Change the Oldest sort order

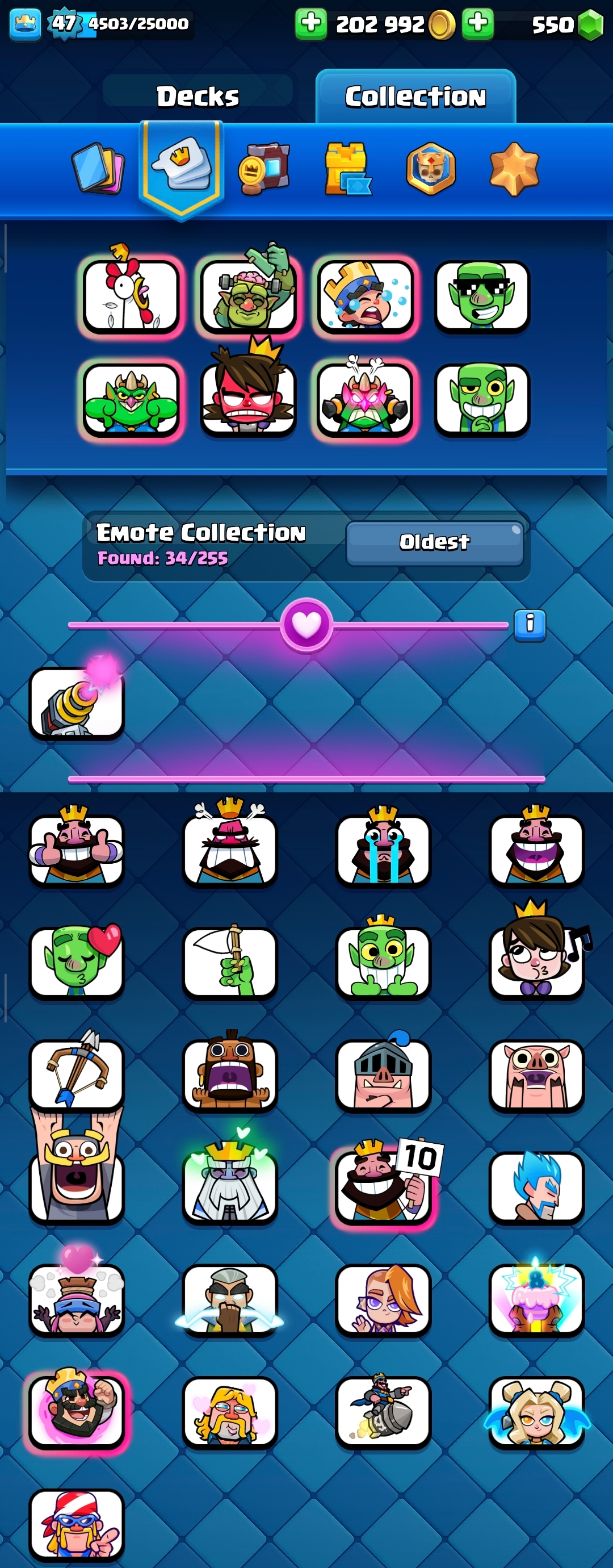pyautogui.click(x=434, y=542)
